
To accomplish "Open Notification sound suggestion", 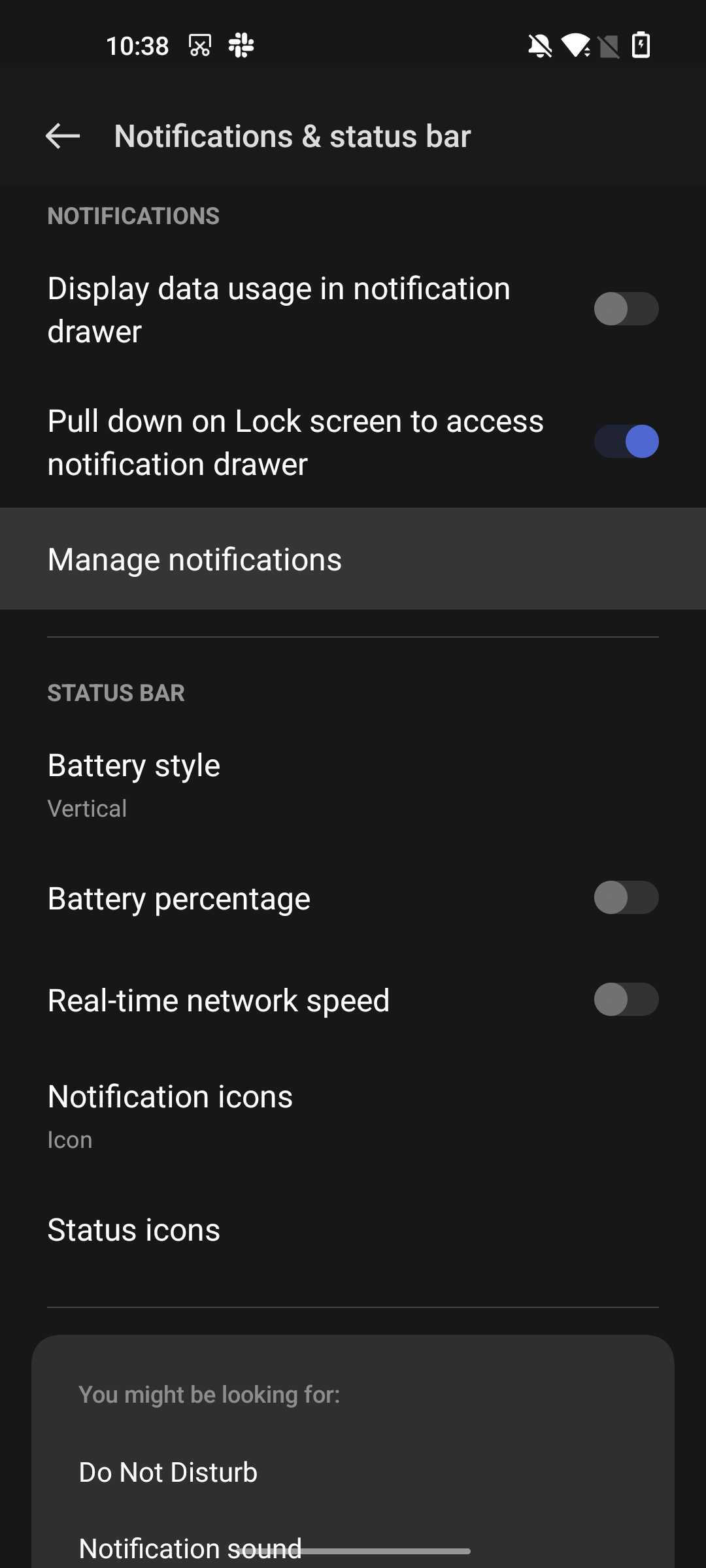I will click(190, 1547).
